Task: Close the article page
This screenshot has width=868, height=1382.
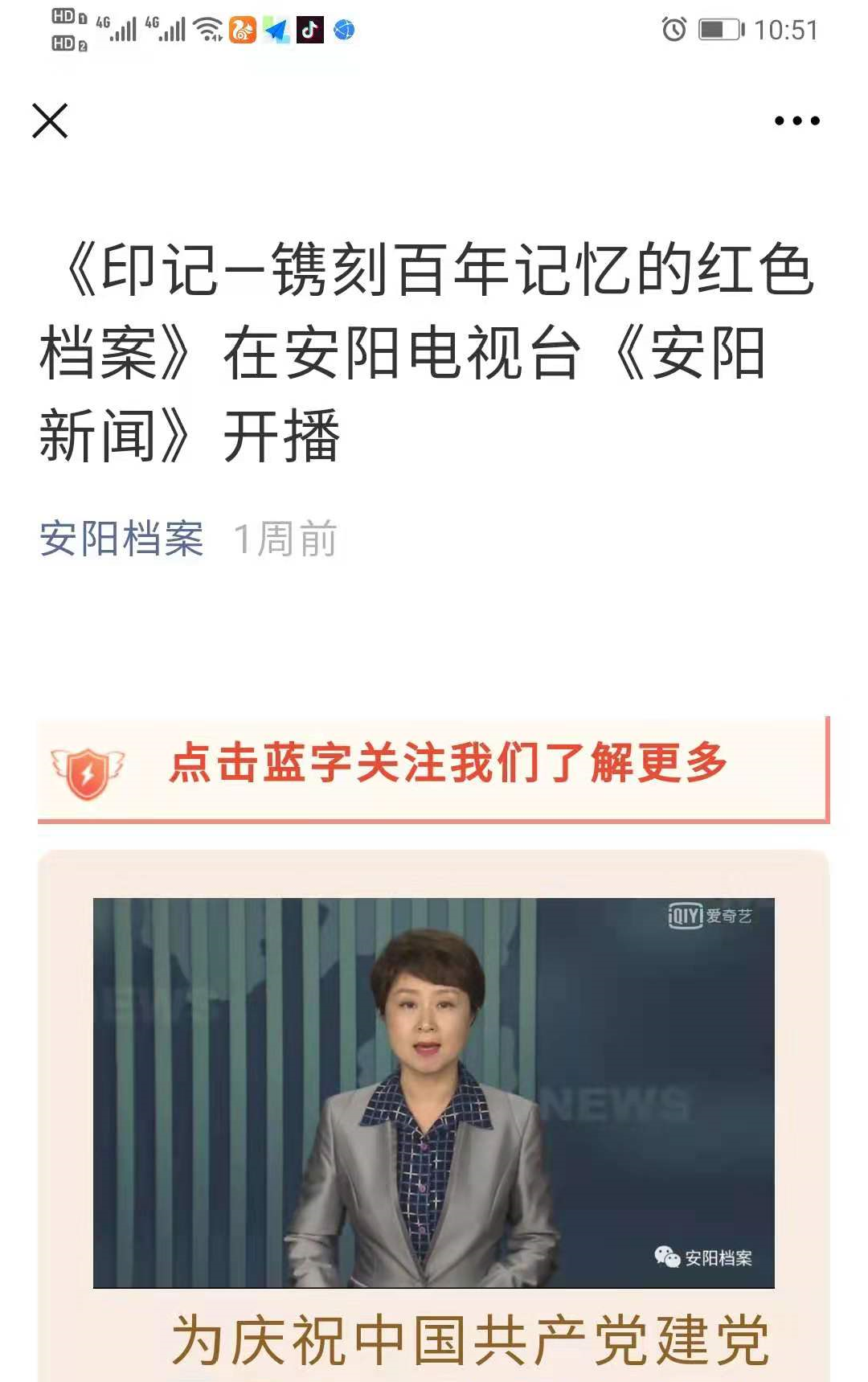Action: pos(50,121)
